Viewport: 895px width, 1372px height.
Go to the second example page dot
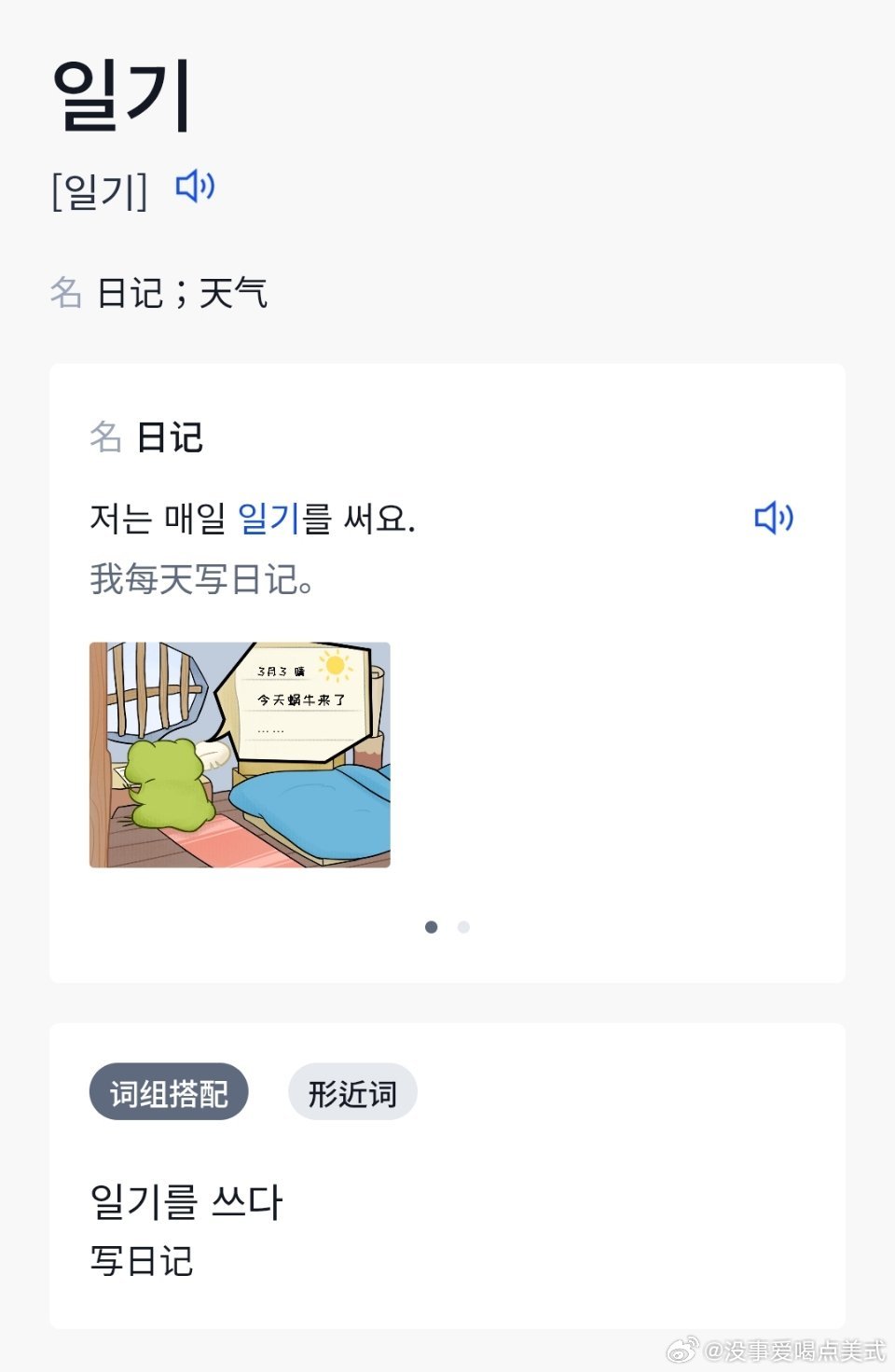(x=463, y=927)
